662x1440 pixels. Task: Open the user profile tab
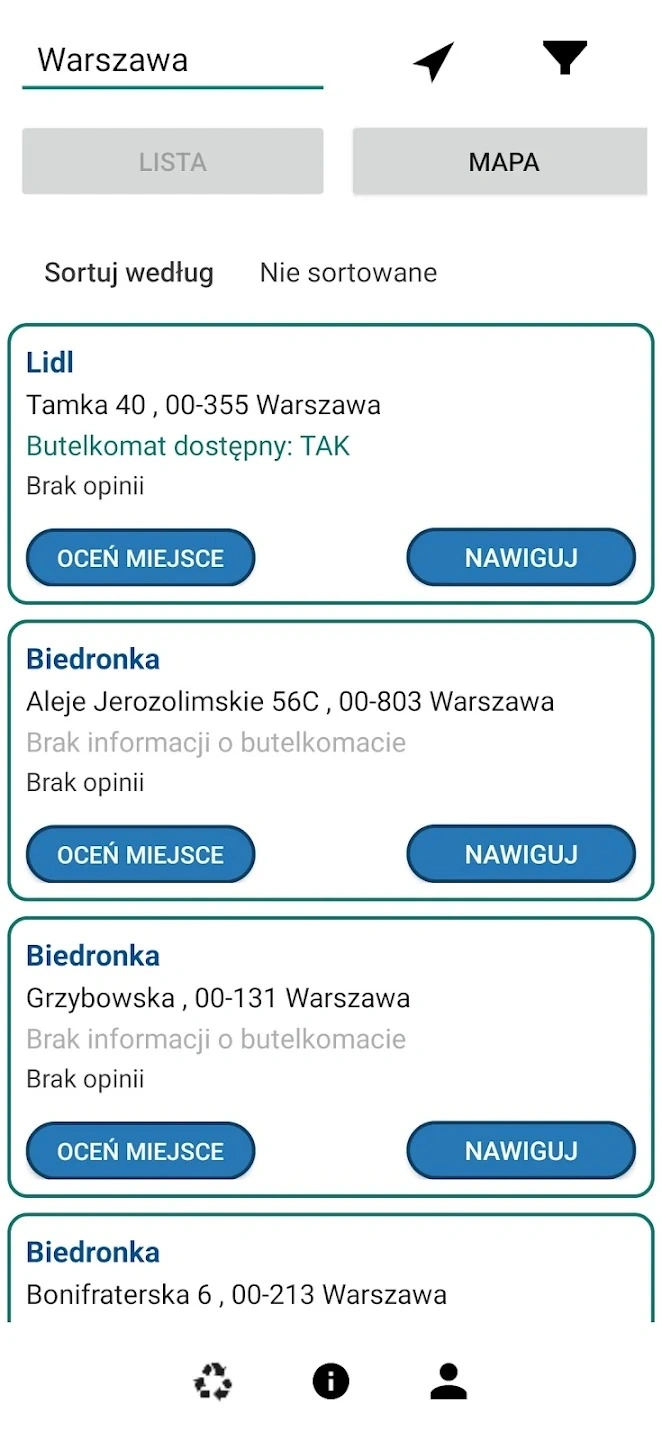(x=449, y=1382)
